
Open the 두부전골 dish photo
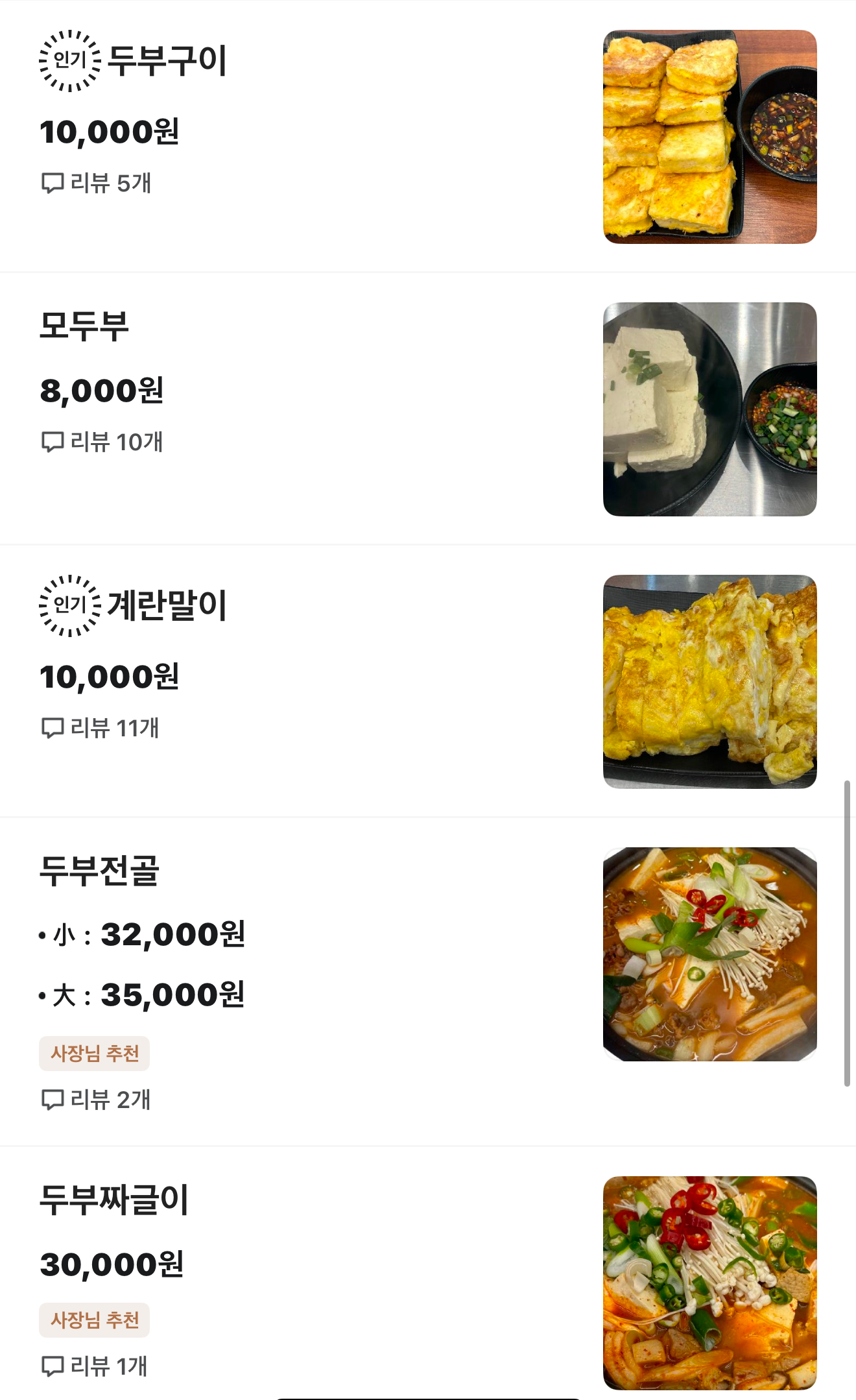[x=709, y=954]
